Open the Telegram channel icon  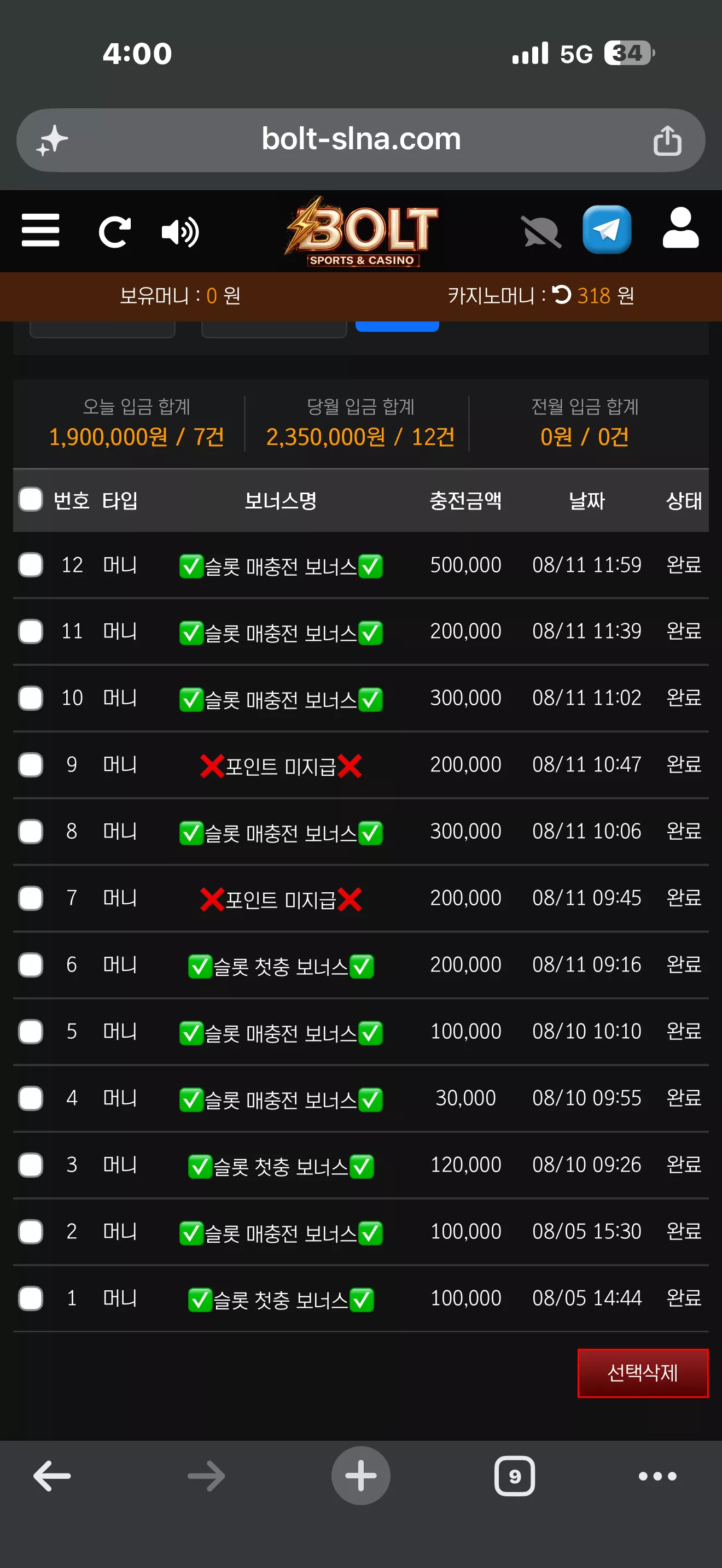tap(607, 230)
